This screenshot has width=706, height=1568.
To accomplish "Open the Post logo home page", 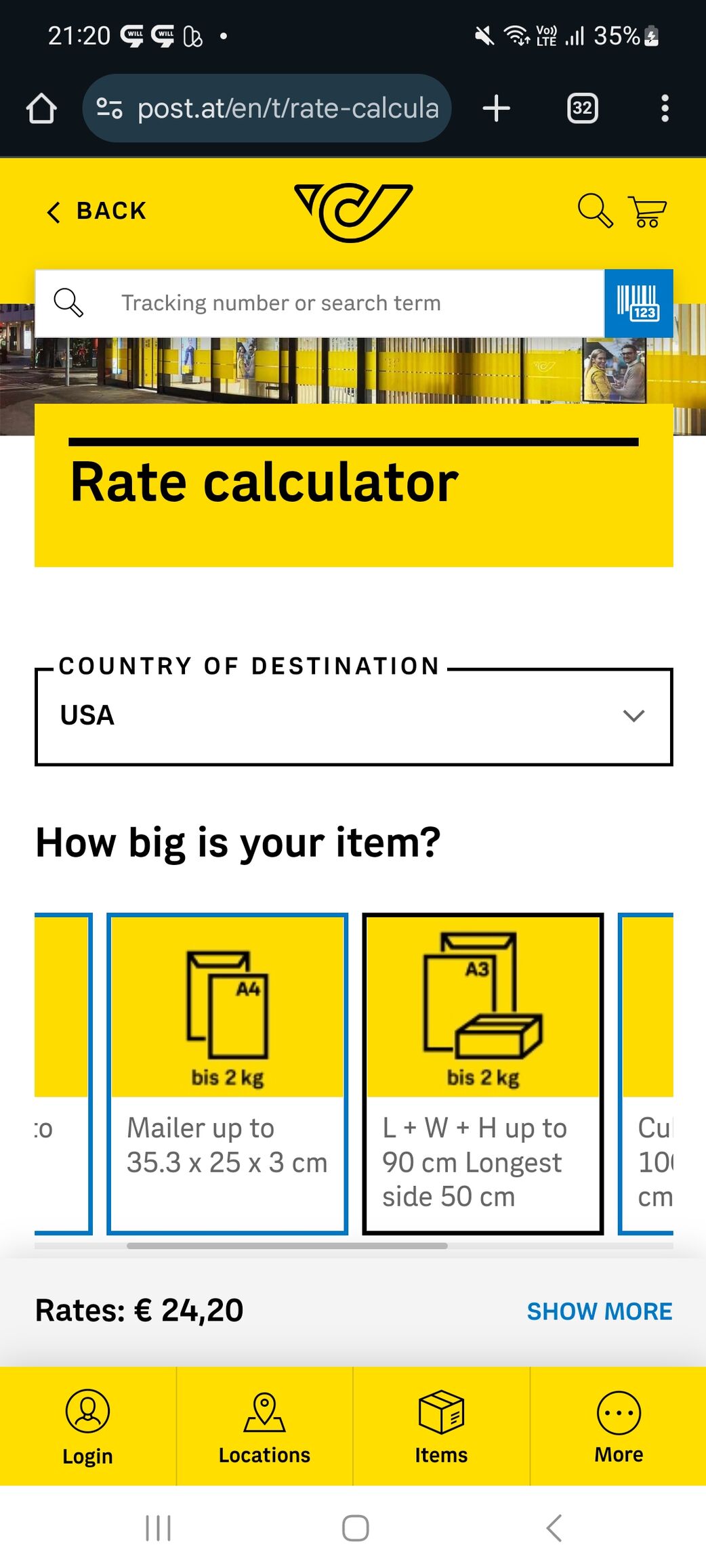I will click(x=354, y=212).
